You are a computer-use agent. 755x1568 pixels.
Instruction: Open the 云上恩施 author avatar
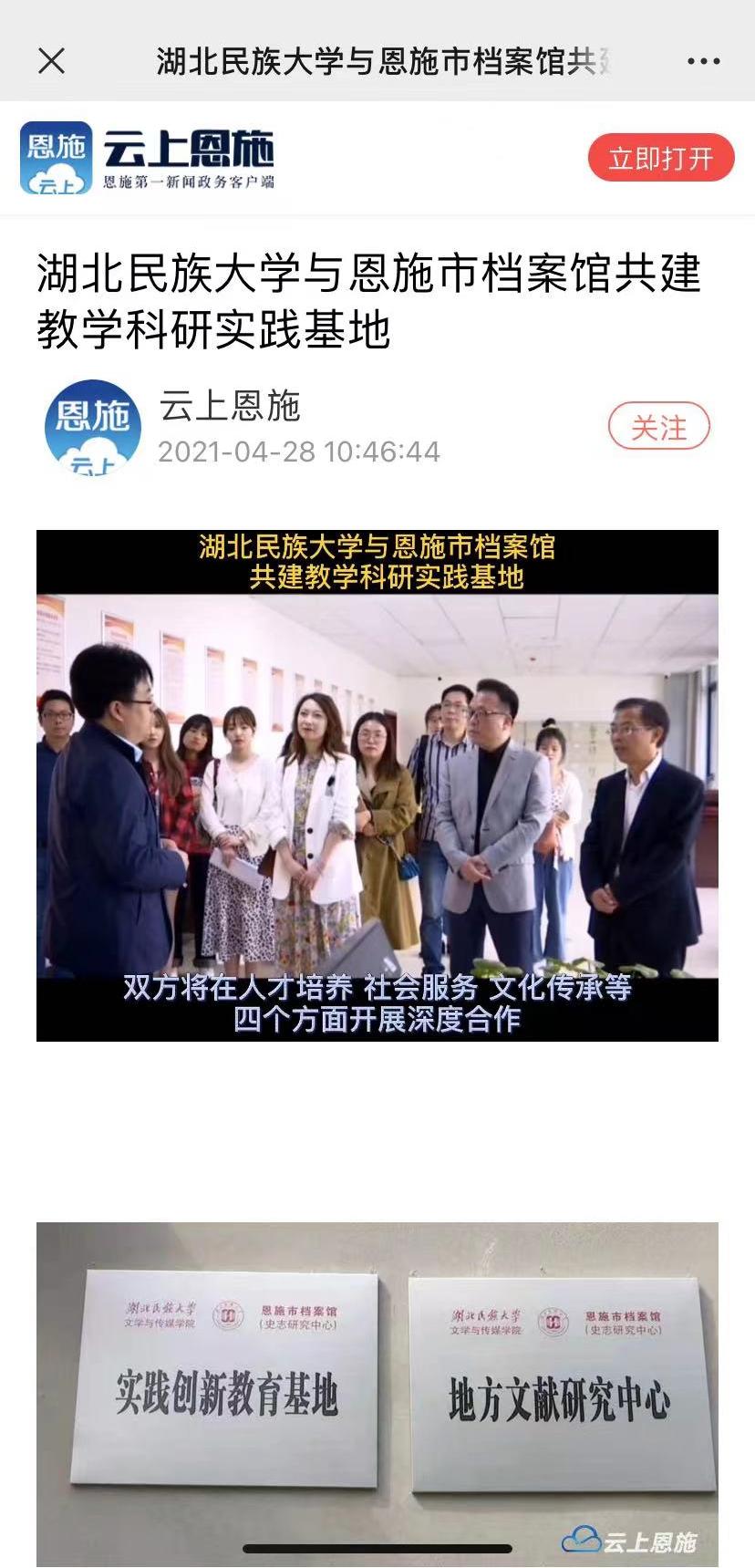tap(93, 427)
